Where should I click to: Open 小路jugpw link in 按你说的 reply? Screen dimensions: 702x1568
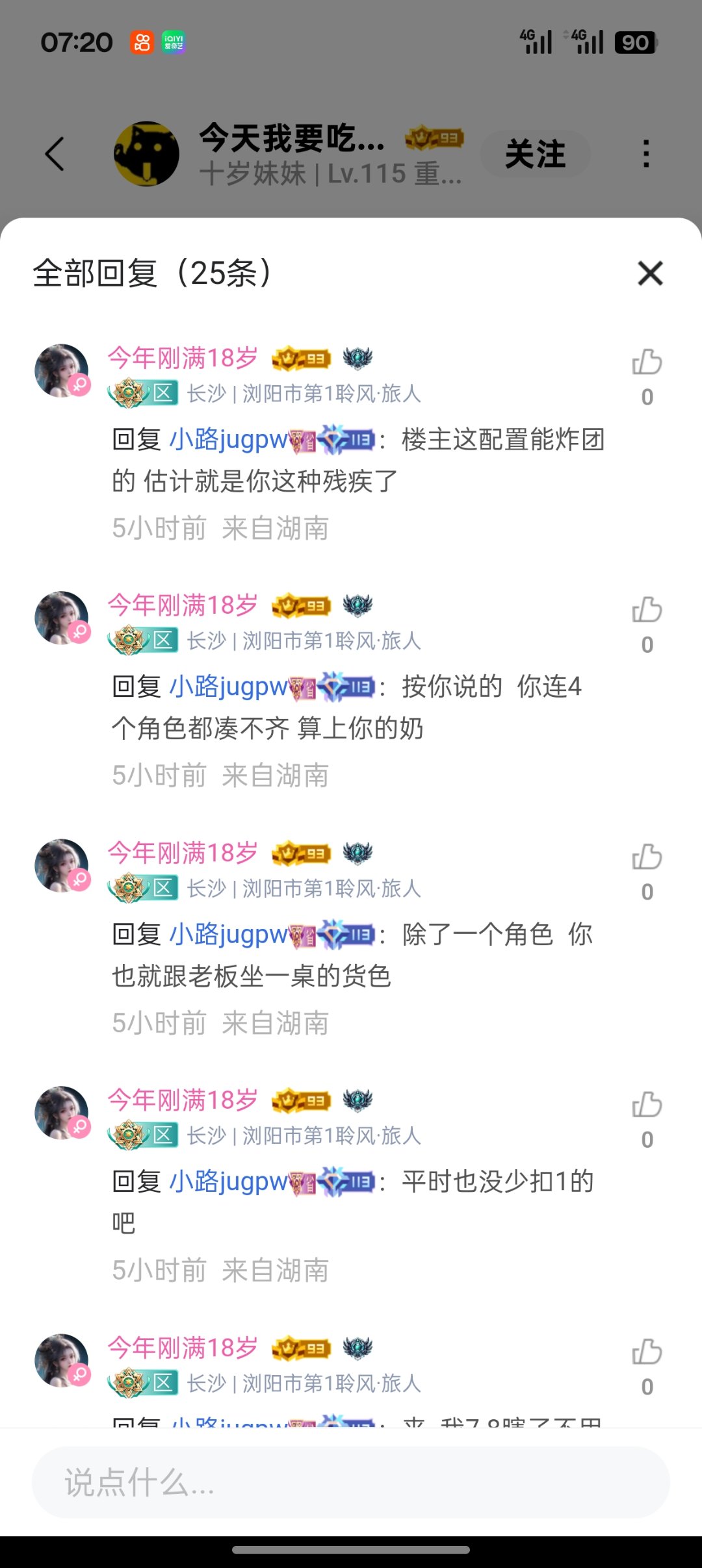pos(228,687)
